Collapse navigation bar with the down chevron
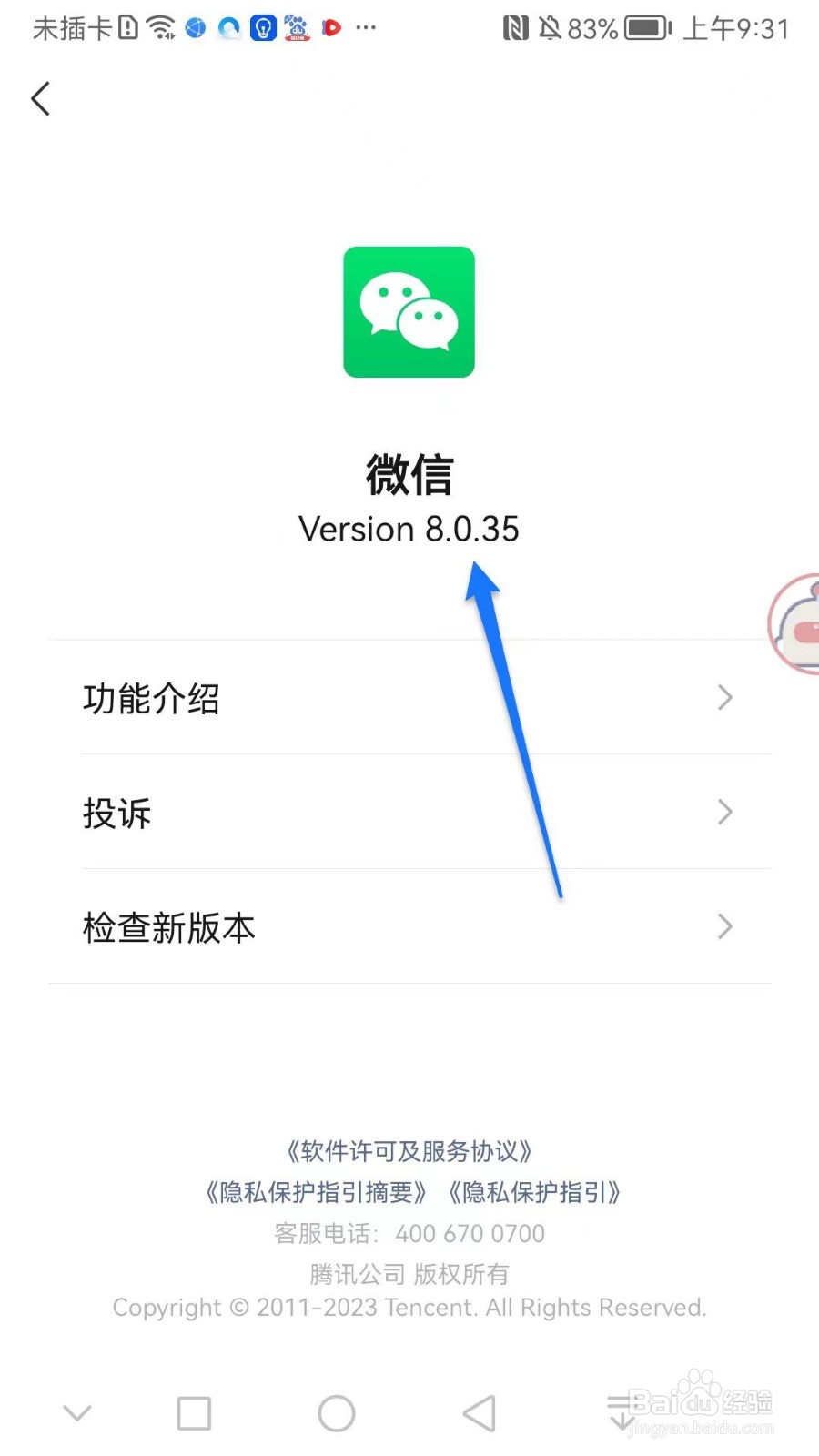This screenshot has width=819, height=1456. pyautogui.click(x=77, y=1412)
